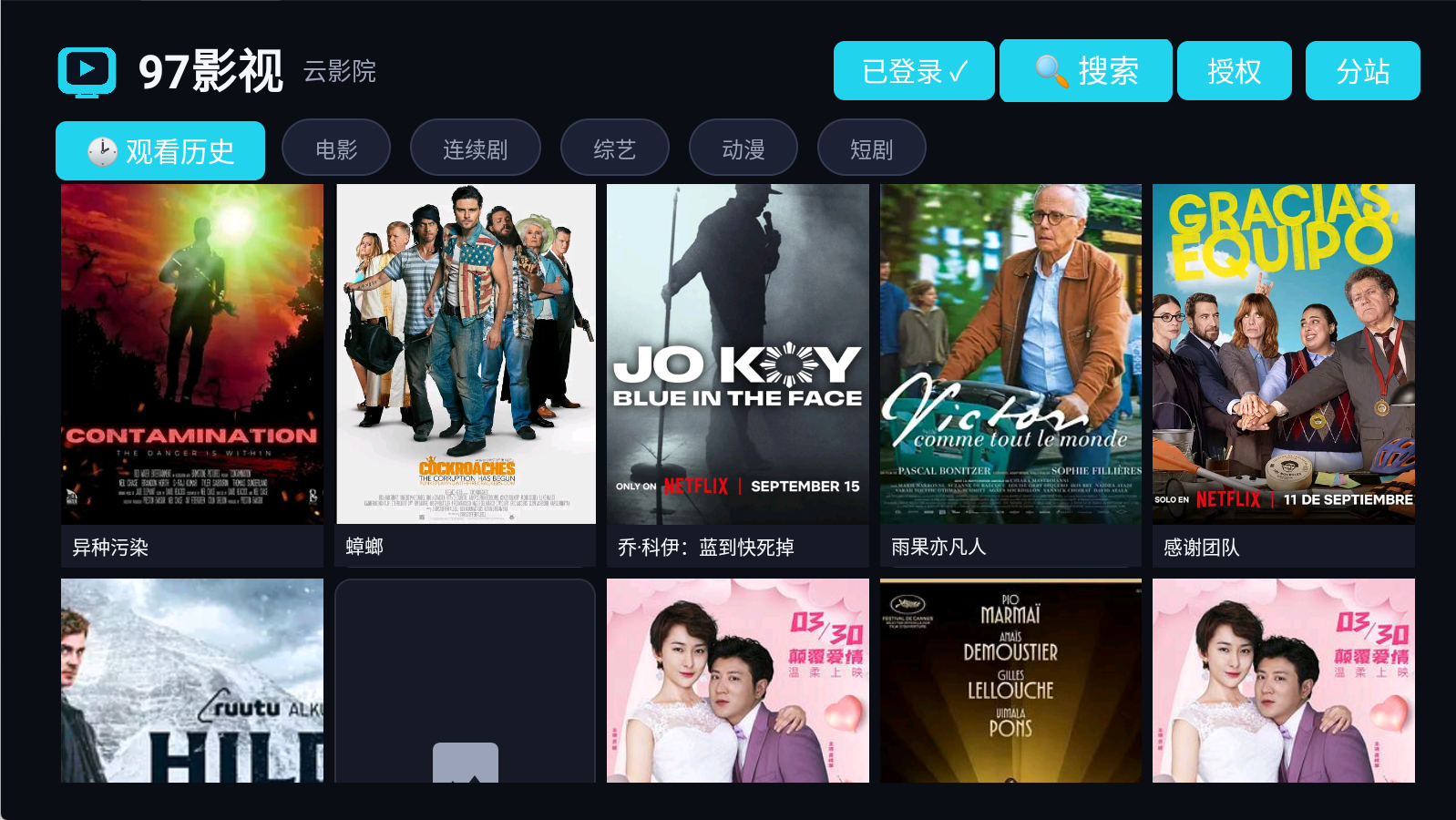Tap the 已登录 login status button

pyautogui.click(x=914, y=71)
